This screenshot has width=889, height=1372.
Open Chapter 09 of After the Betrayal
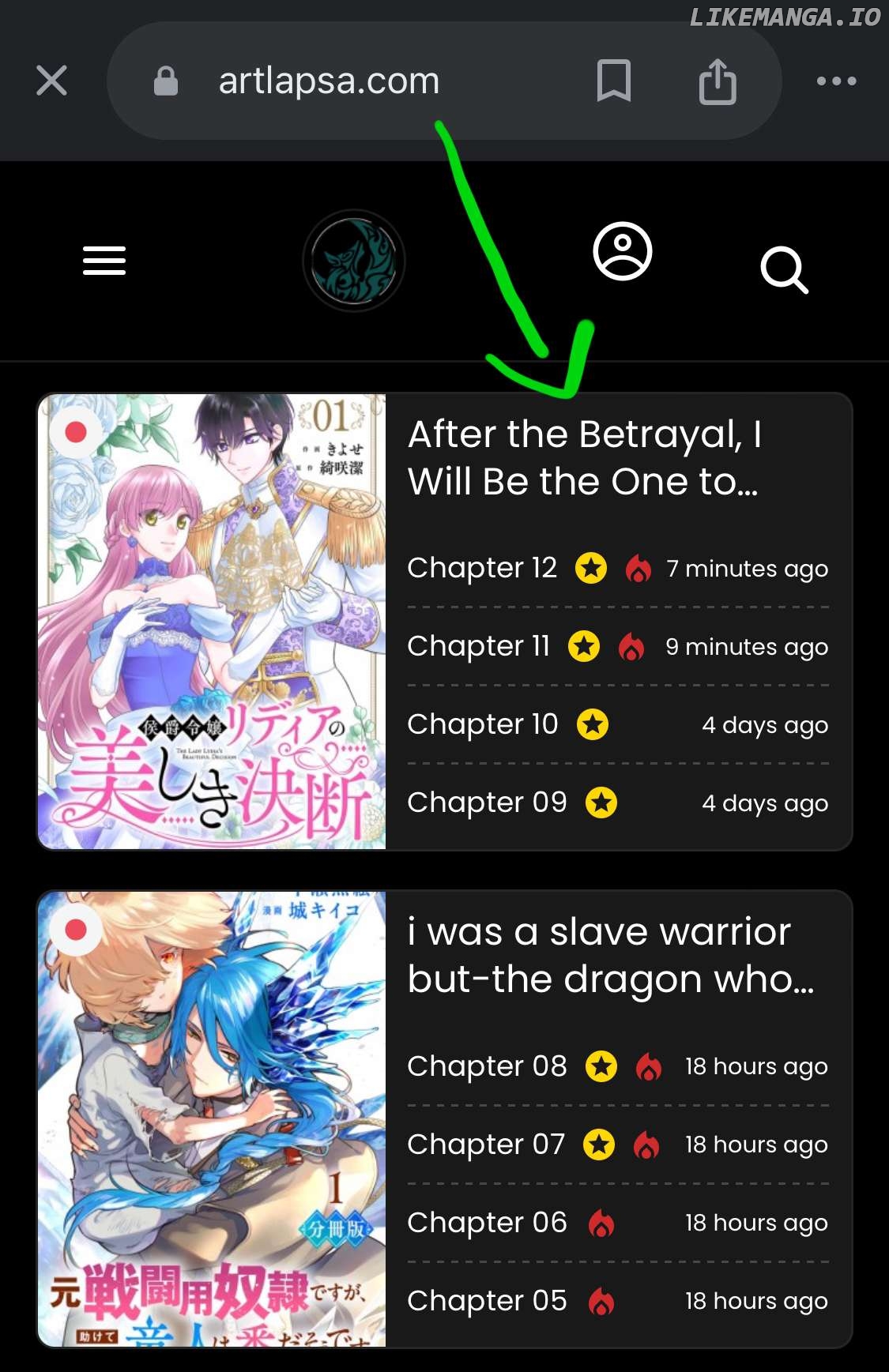(487, 803)
